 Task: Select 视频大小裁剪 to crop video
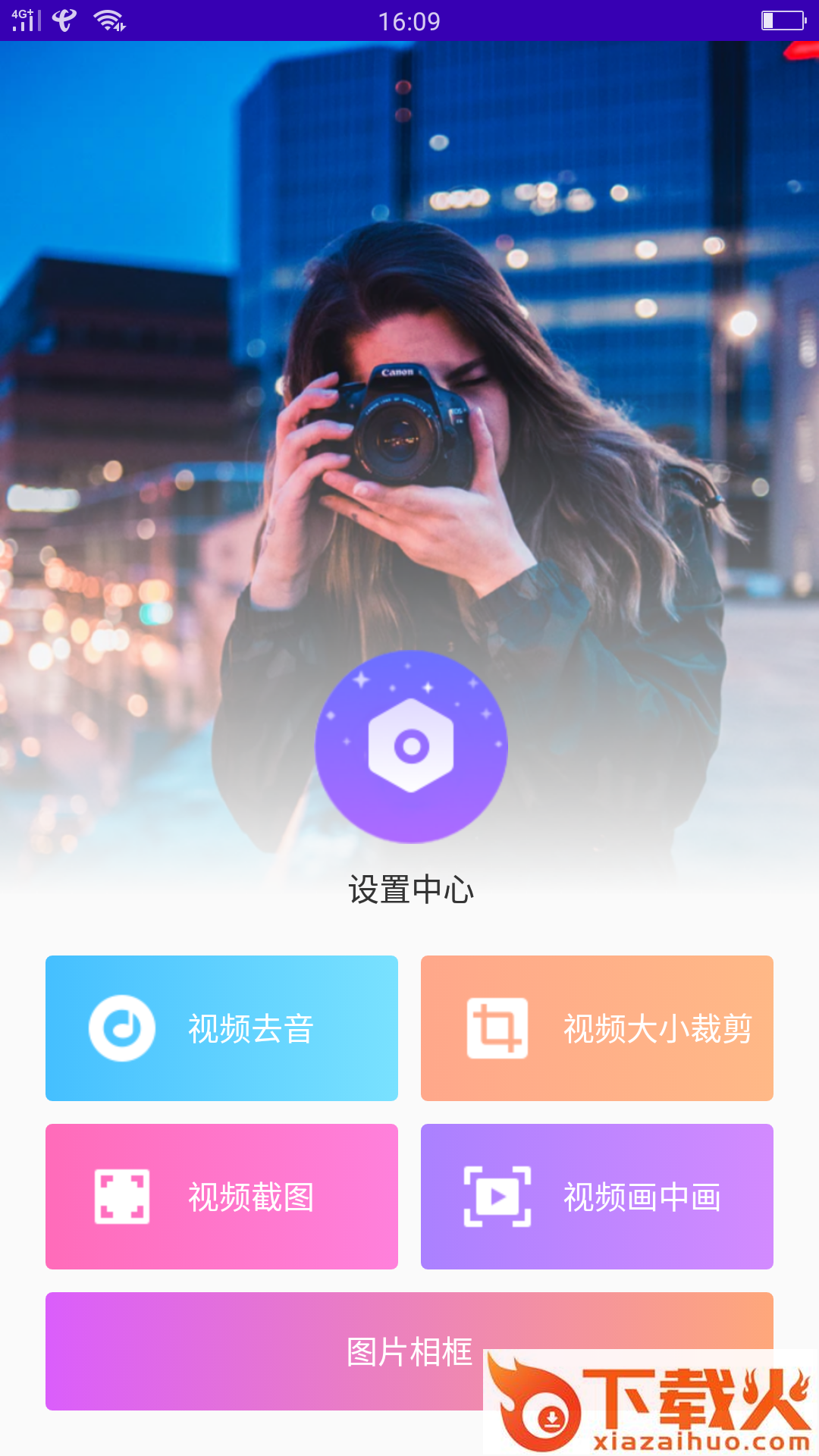[597, 1028]
